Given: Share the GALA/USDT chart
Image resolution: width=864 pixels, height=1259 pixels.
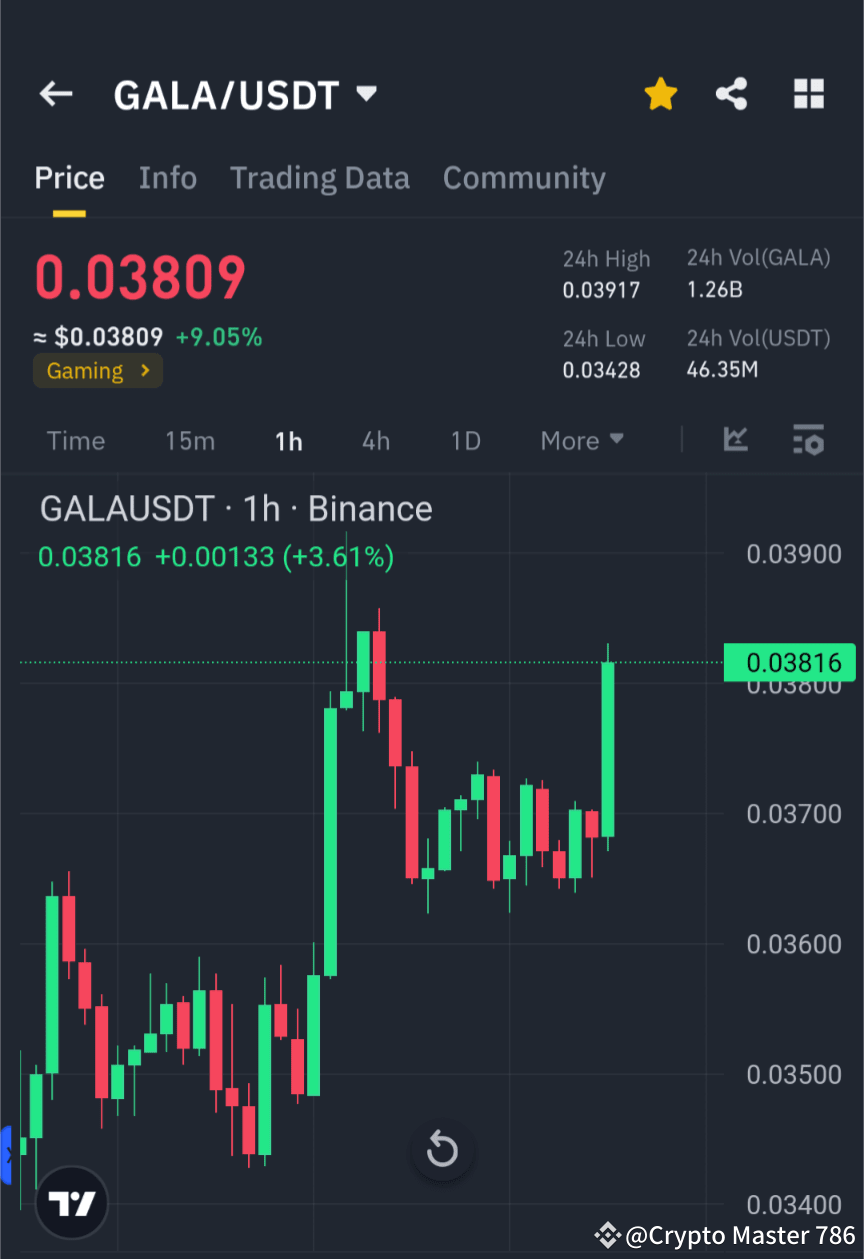Looking at the screenshot, I should pyautogui.click(x=733, y=93).
